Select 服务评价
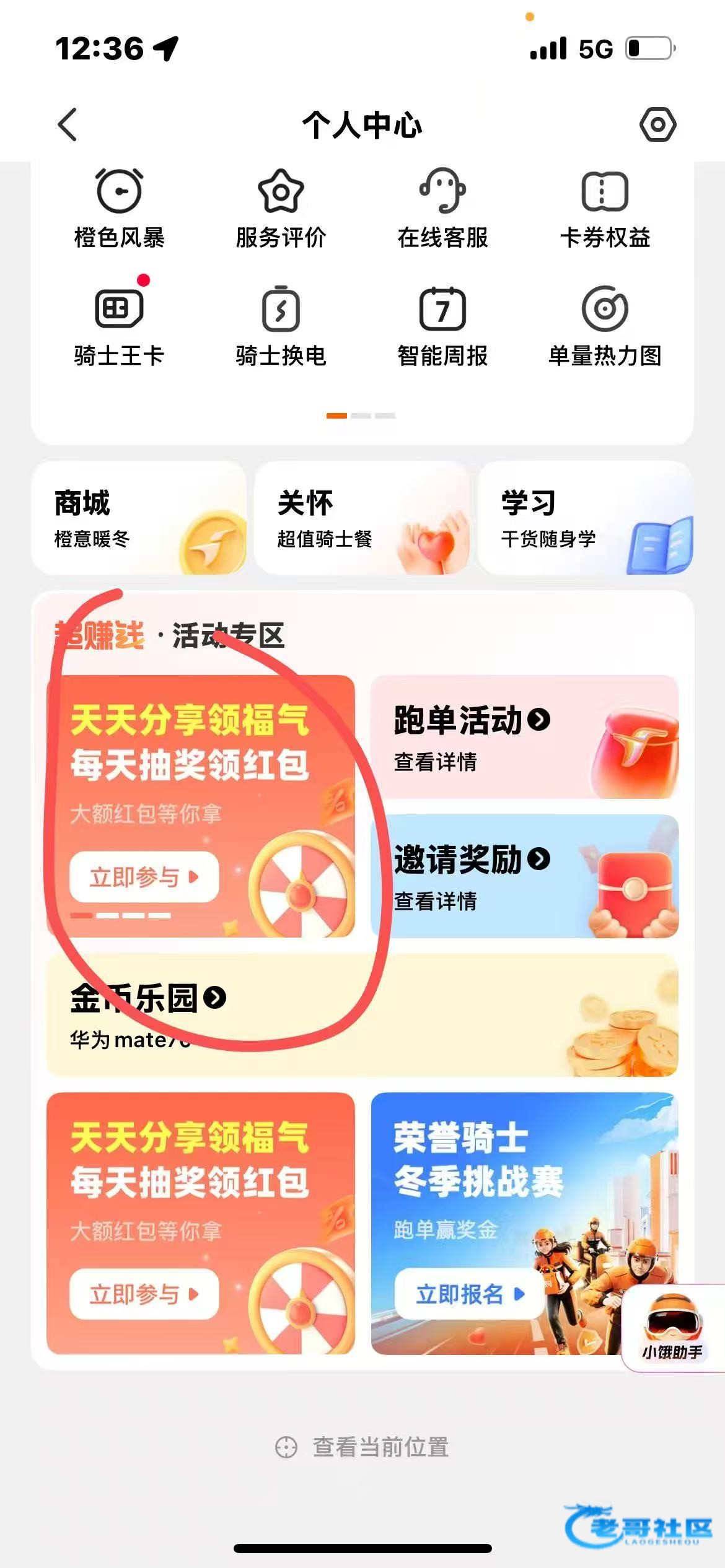The image size is (725, 1568). coord(281,208)
